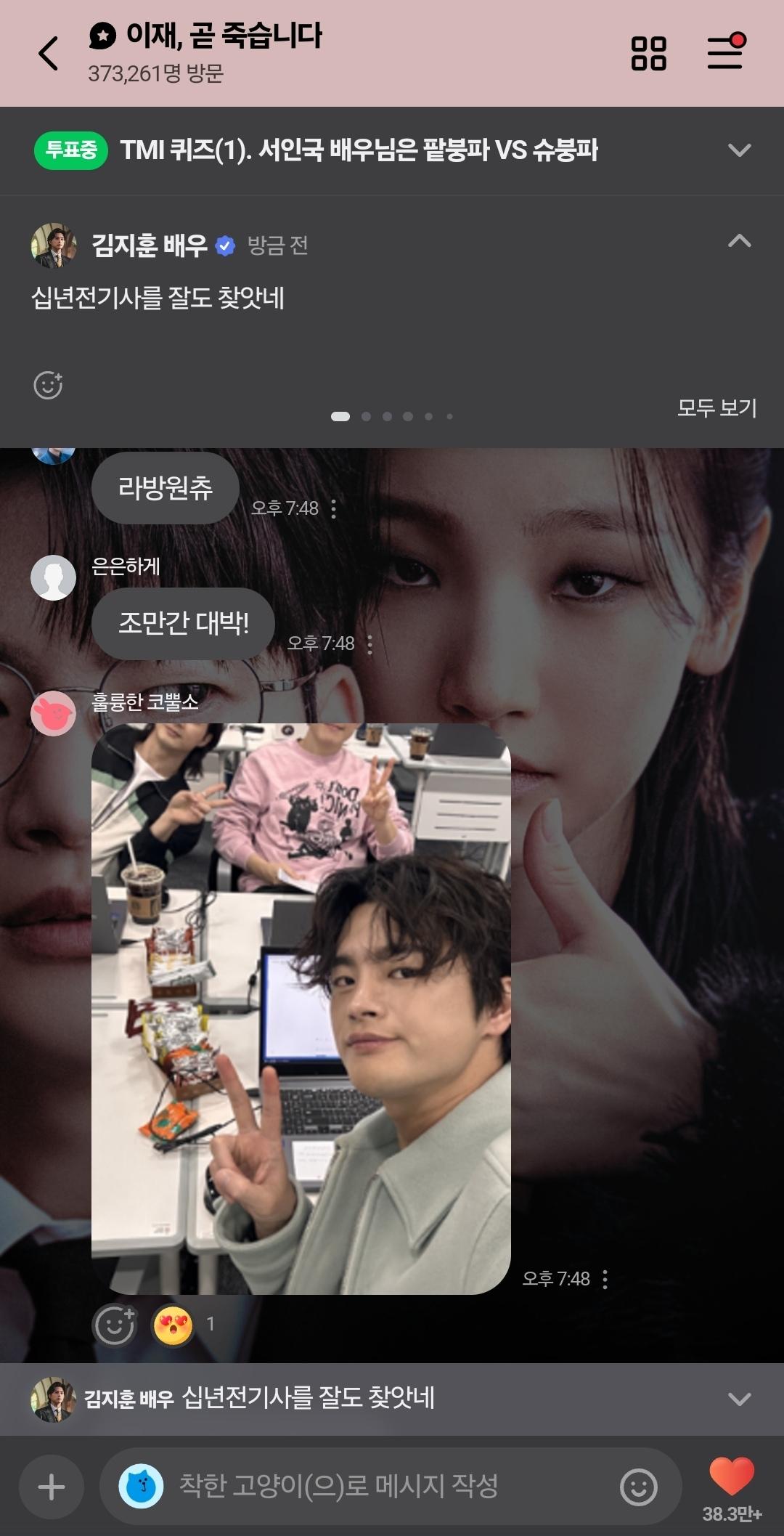Expand the bottom 김지훈 배우 message bar

pos(739,1399)
